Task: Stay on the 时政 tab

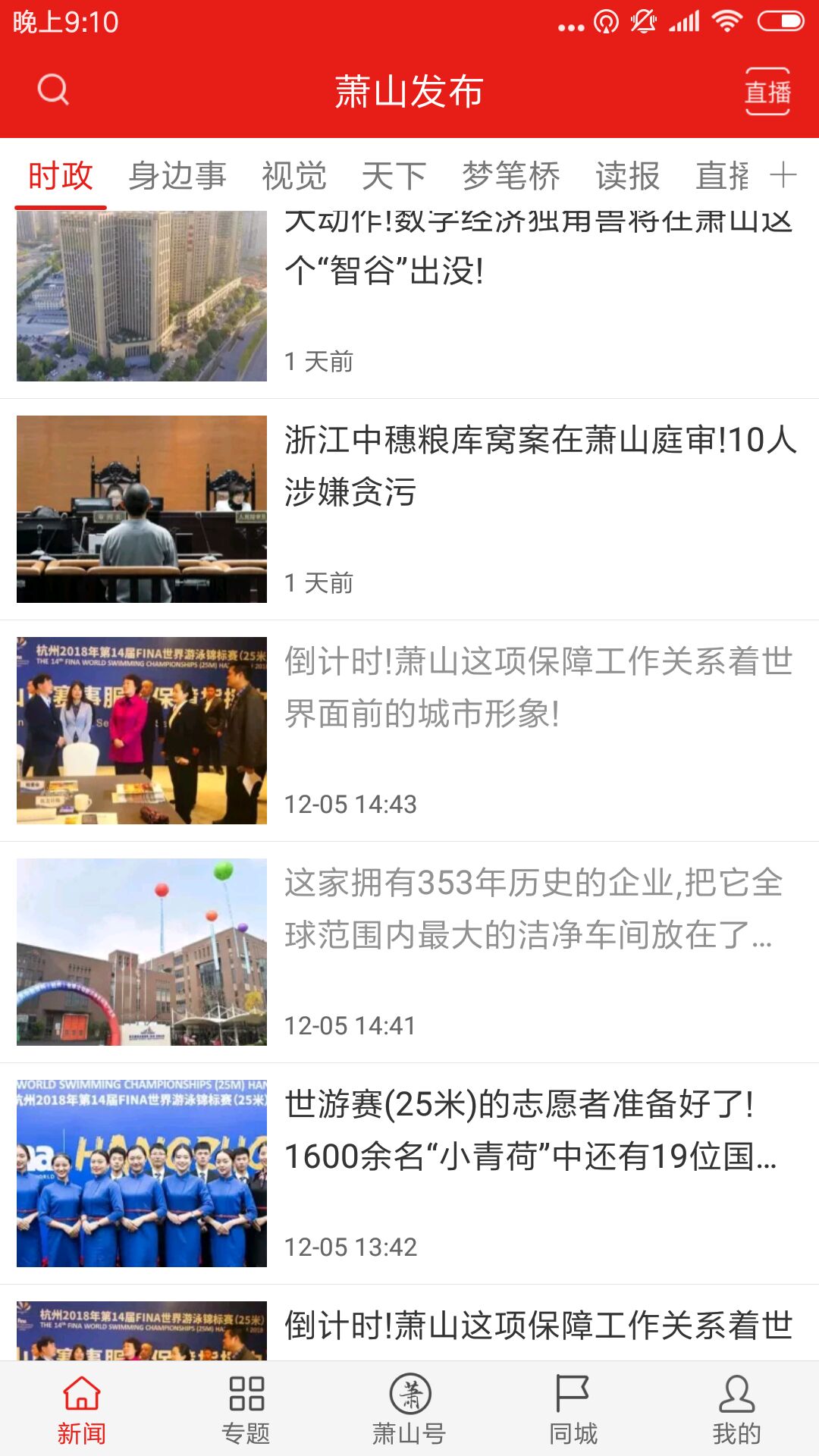Action: tap(59, 176)
